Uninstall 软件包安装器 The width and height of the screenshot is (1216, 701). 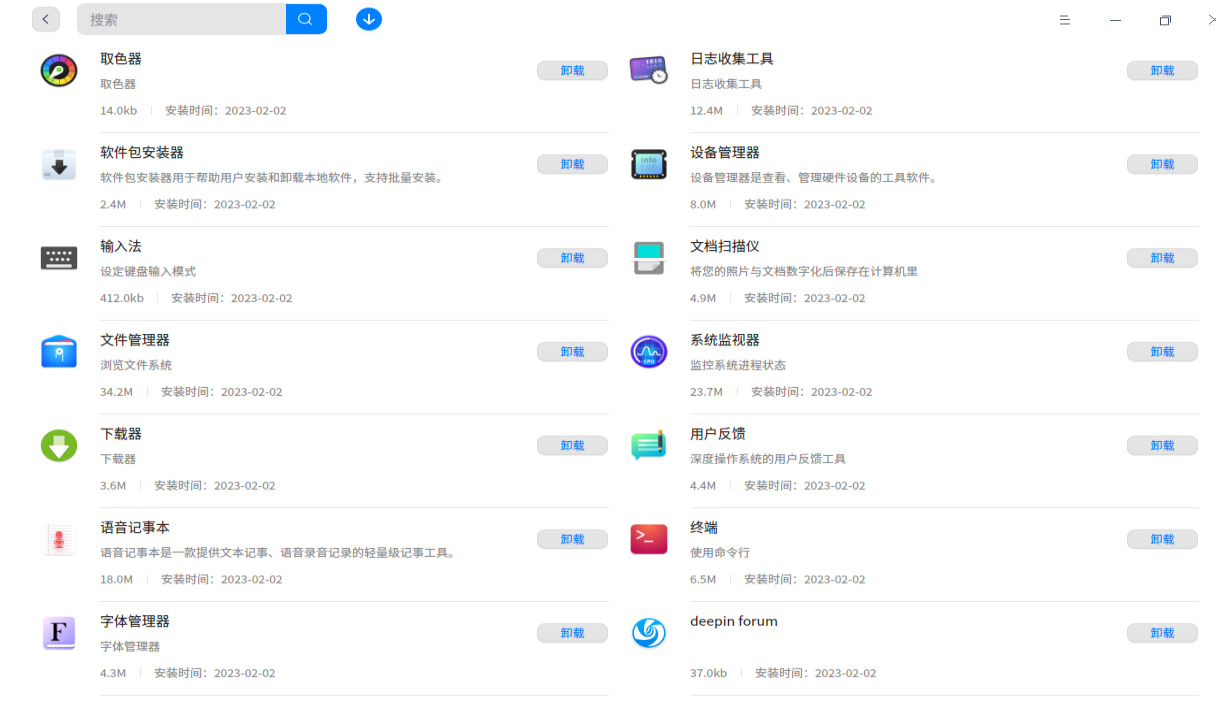(572, 164)
